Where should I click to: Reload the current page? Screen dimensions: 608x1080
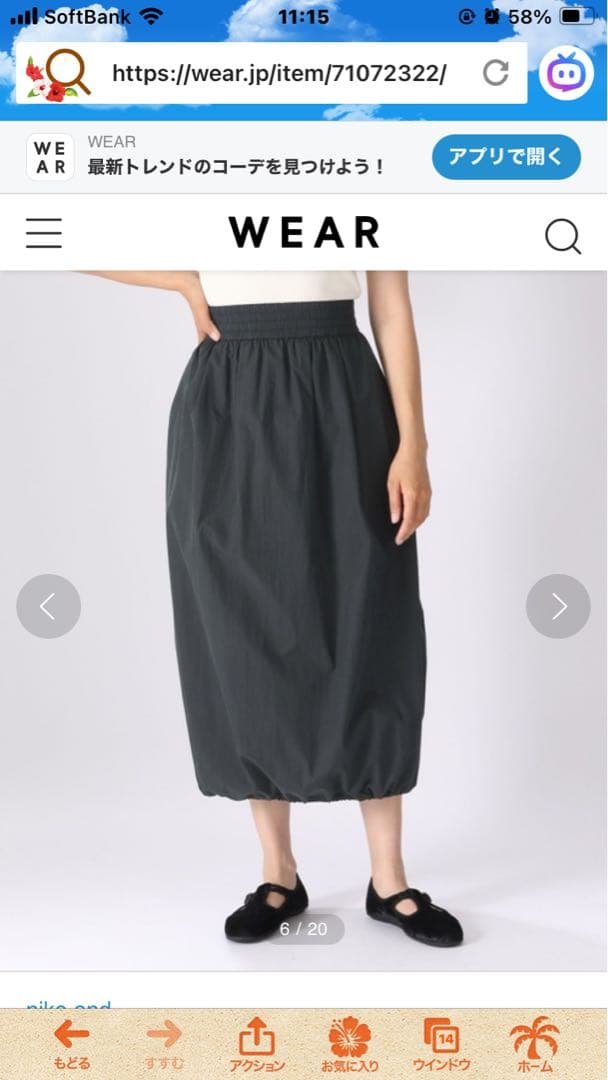(x=495, y=73)
